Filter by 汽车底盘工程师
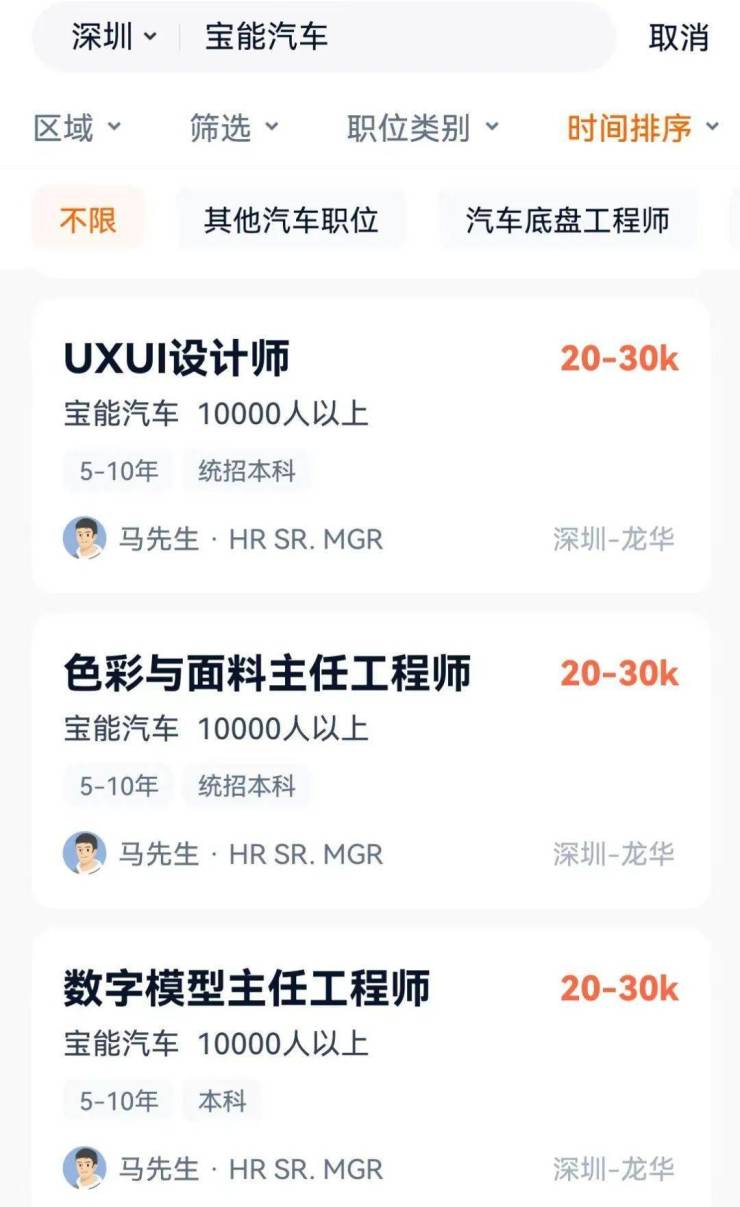 567,220
